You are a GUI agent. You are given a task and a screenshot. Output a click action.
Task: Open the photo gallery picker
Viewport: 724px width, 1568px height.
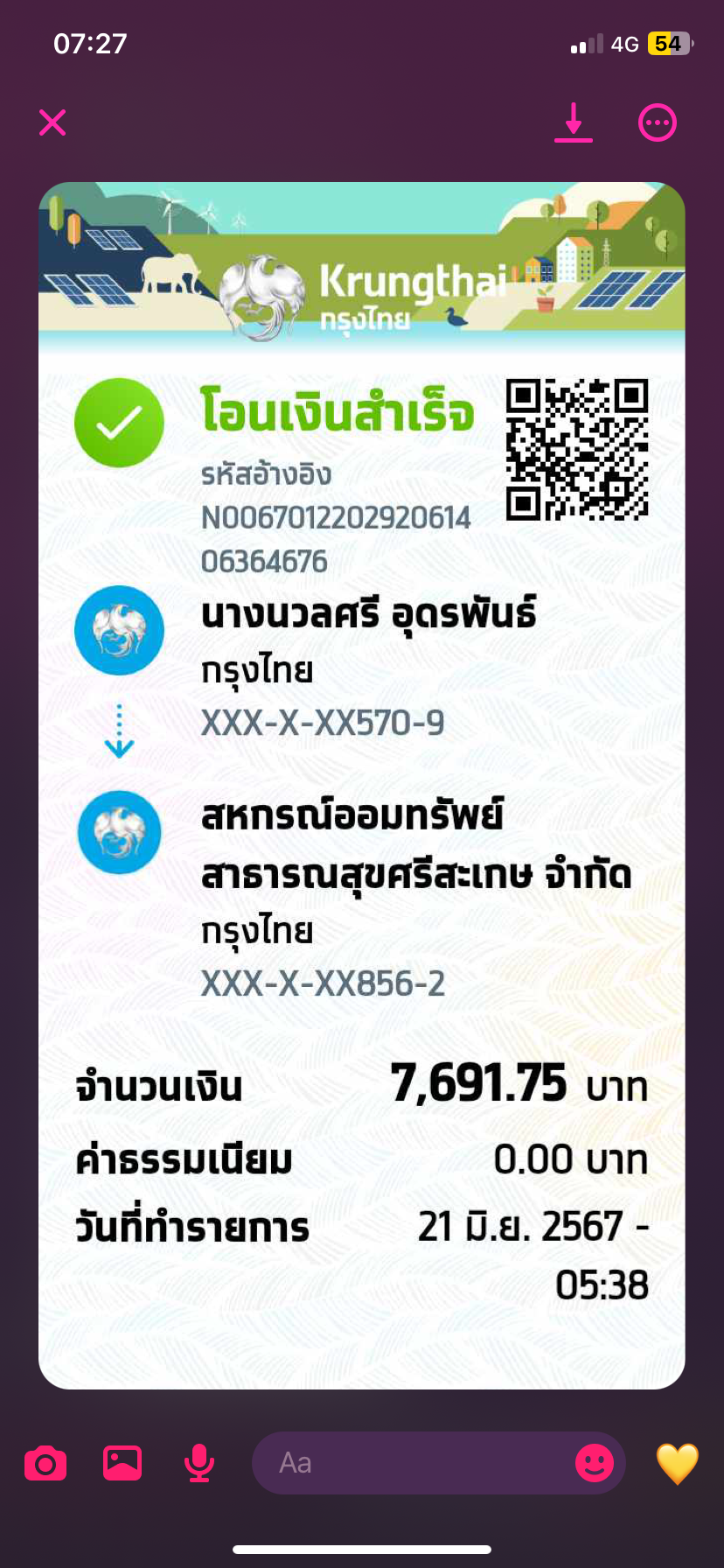[122, 1463]
